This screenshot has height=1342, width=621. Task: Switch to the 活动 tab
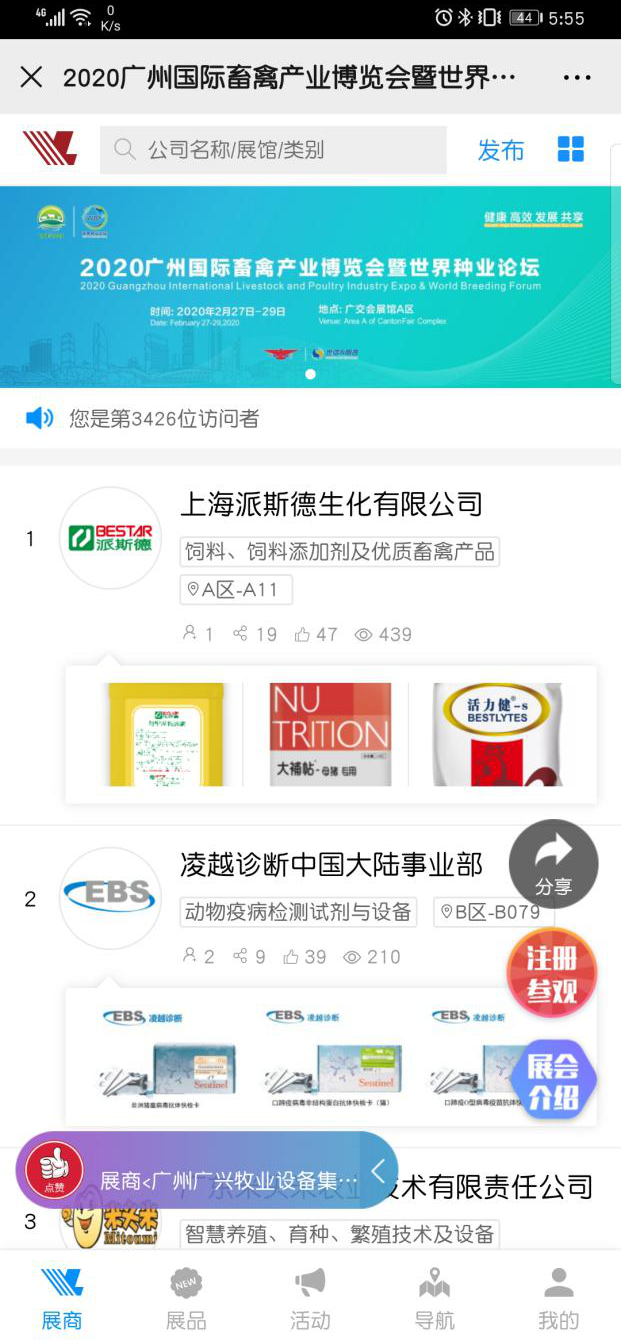310,1298
